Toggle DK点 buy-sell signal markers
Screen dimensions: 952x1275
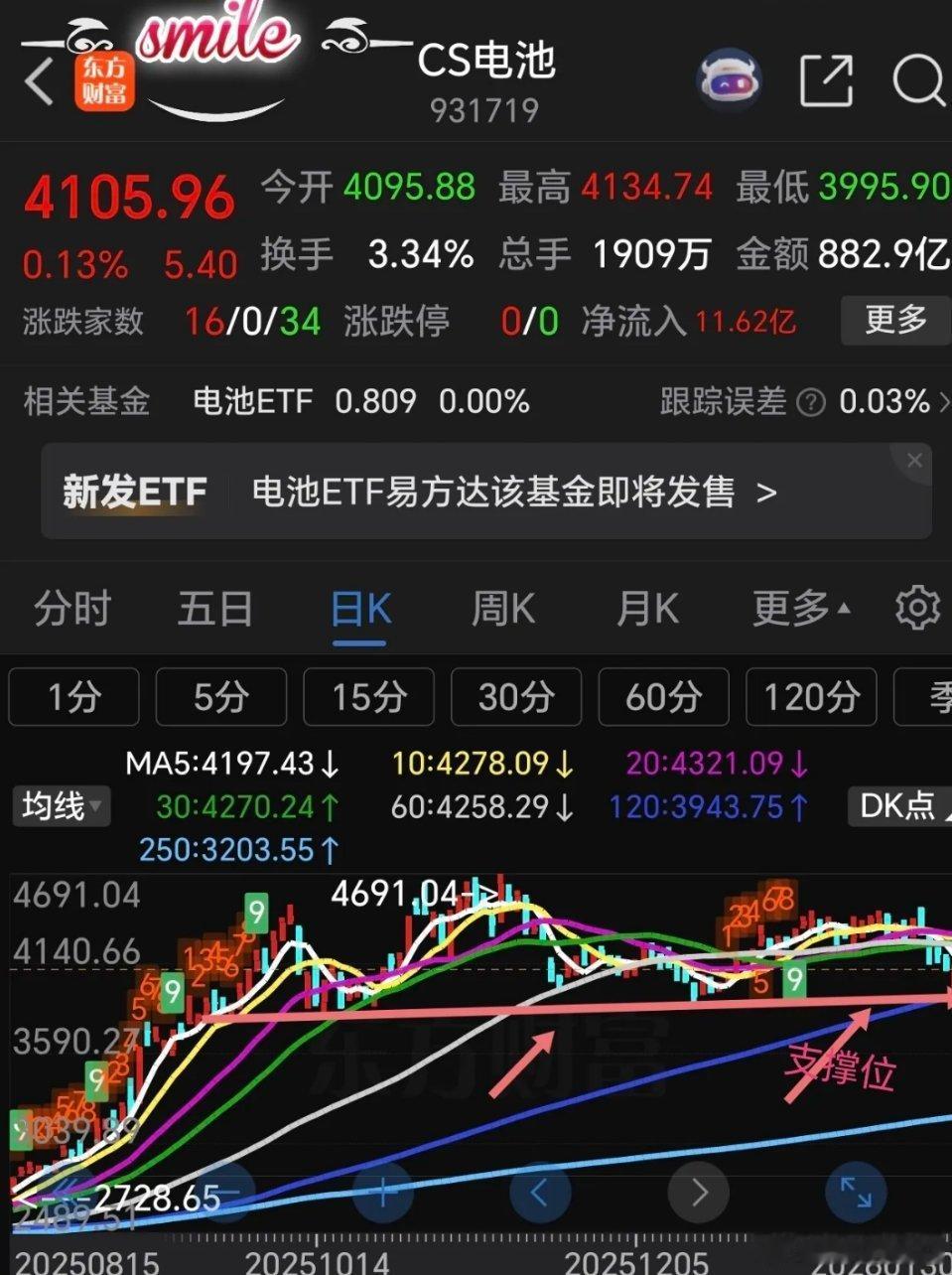(x=900, y=806)
